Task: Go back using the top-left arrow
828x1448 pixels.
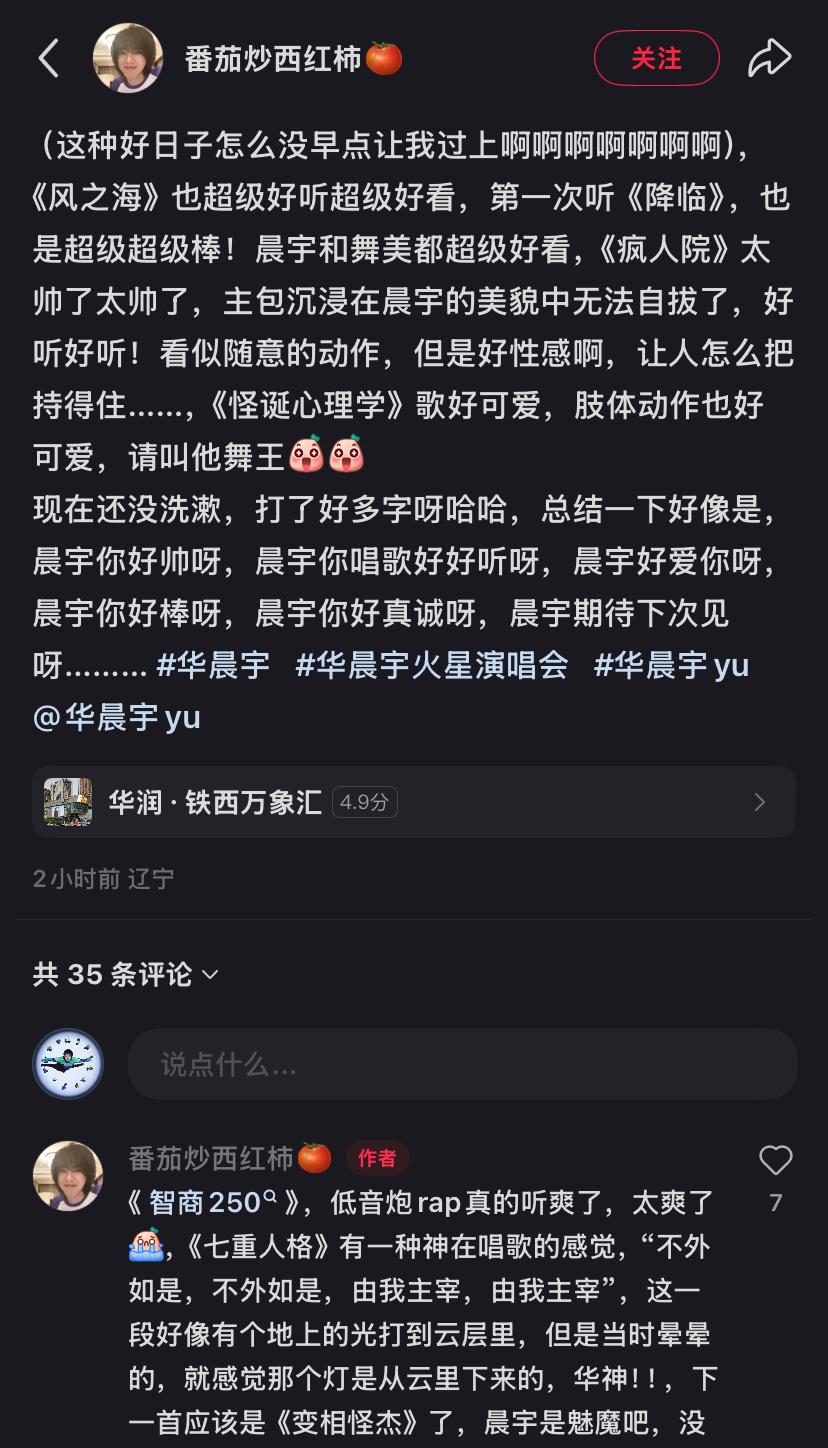Action: pos(48,59)
